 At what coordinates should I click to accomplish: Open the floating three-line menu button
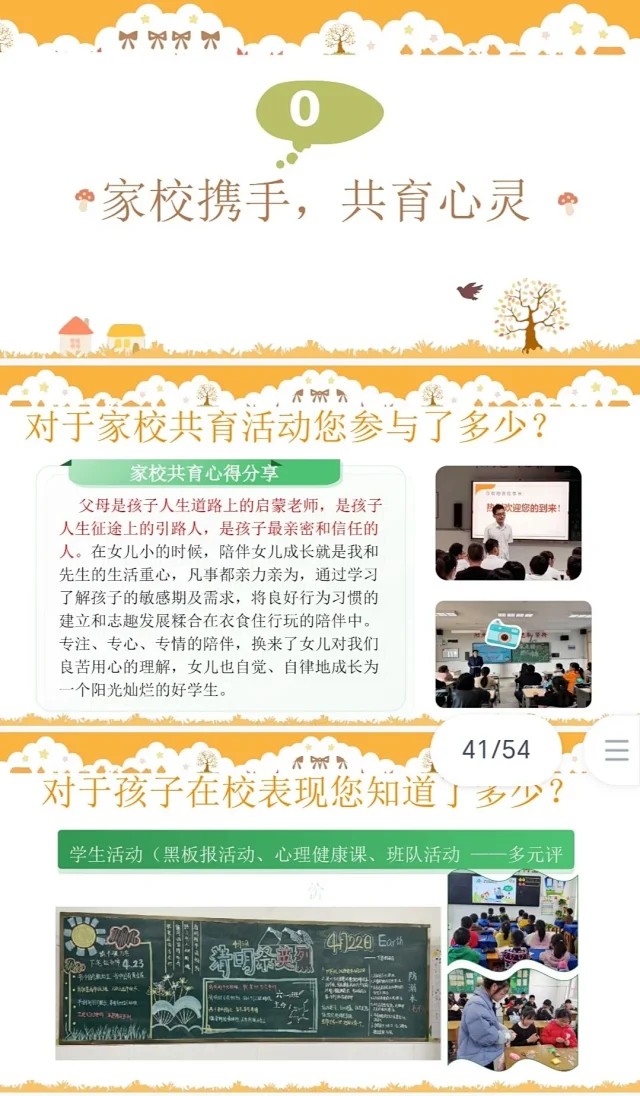pos(616,750)
